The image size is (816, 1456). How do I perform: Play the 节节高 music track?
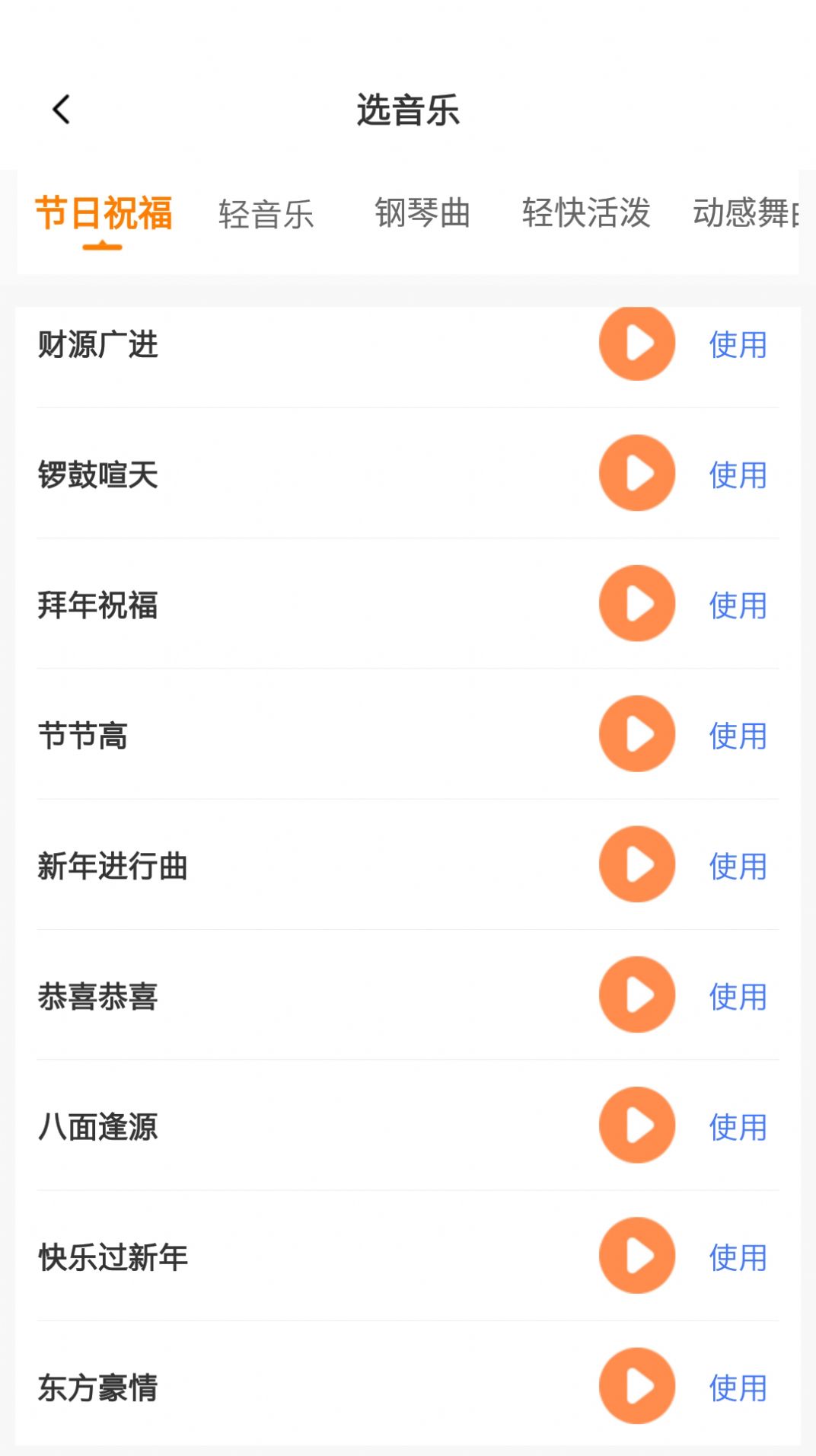637,733
